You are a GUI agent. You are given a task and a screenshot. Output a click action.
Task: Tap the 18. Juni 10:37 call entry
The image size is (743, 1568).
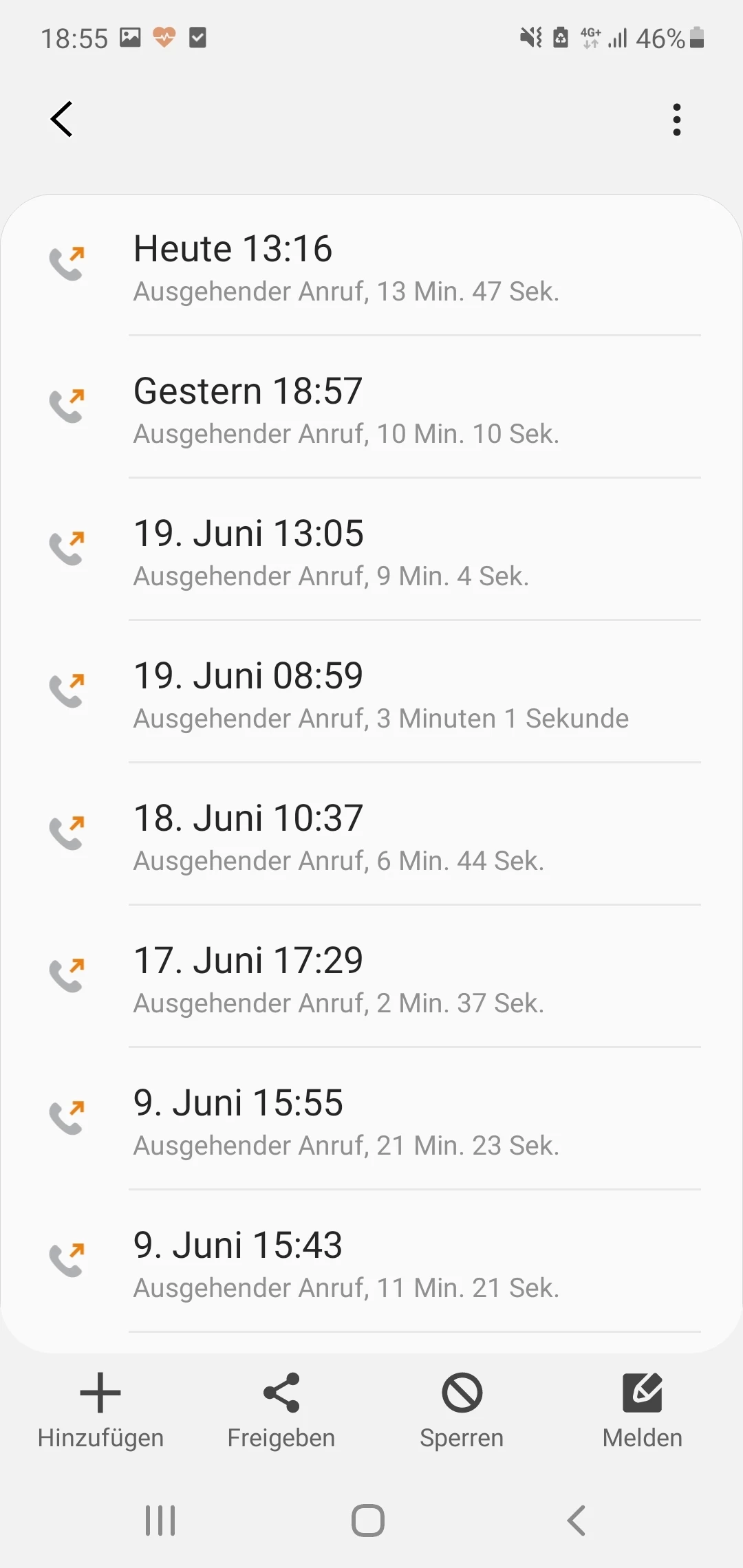371,836
